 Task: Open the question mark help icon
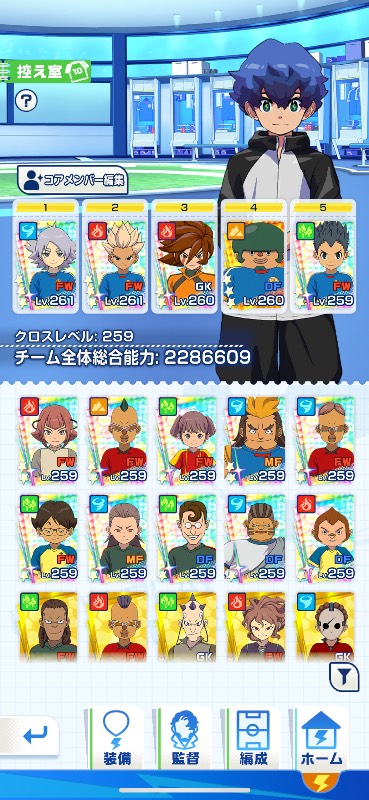26,101
